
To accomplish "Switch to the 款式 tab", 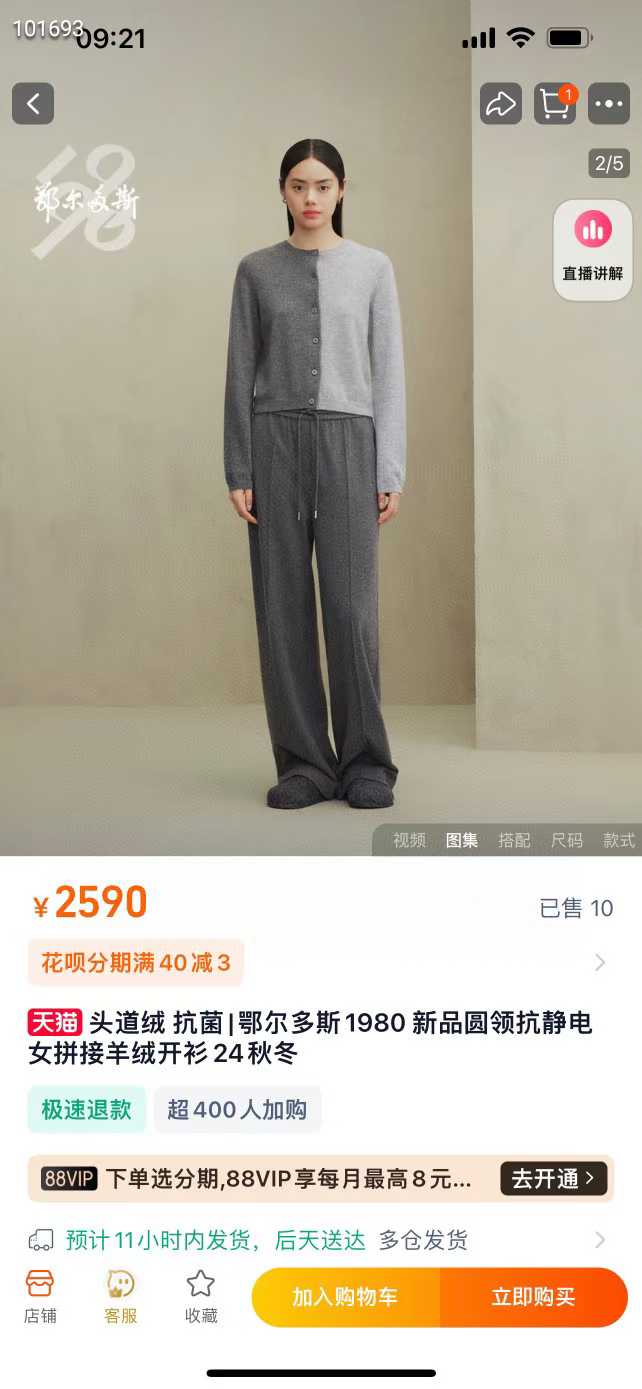I will point(619,840).
